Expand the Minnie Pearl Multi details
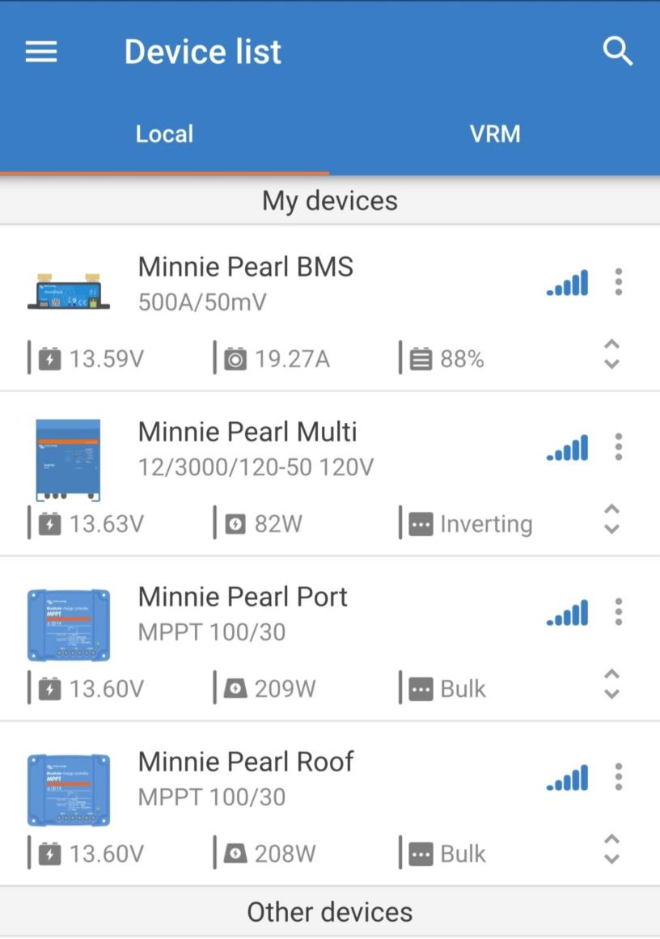This screenshot has height=939, width=660. coord(612,519)
